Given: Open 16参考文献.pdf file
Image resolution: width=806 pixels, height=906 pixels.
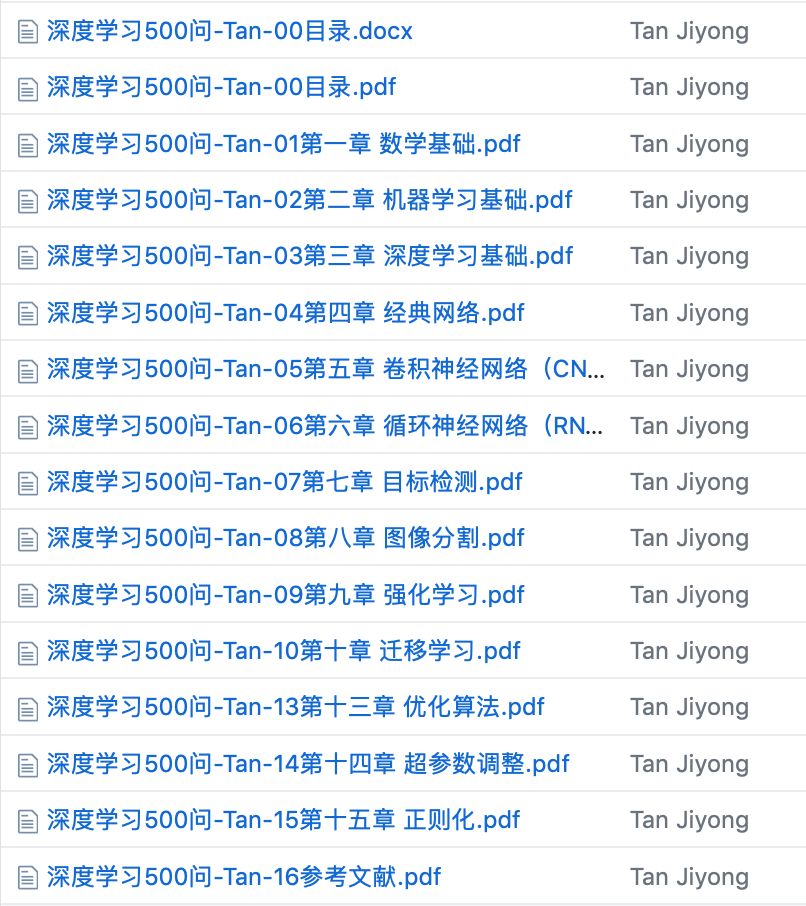Looking at the screenshot, I should tap(243, 877).
